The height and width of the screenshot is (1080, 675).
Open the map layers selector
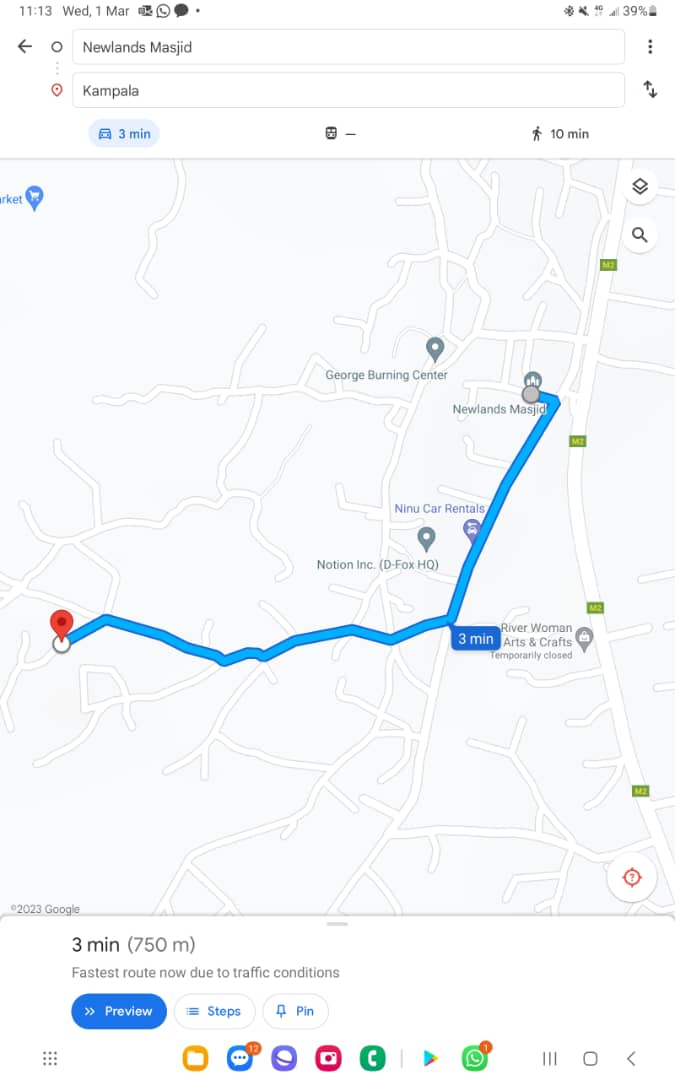click(640, 187)
